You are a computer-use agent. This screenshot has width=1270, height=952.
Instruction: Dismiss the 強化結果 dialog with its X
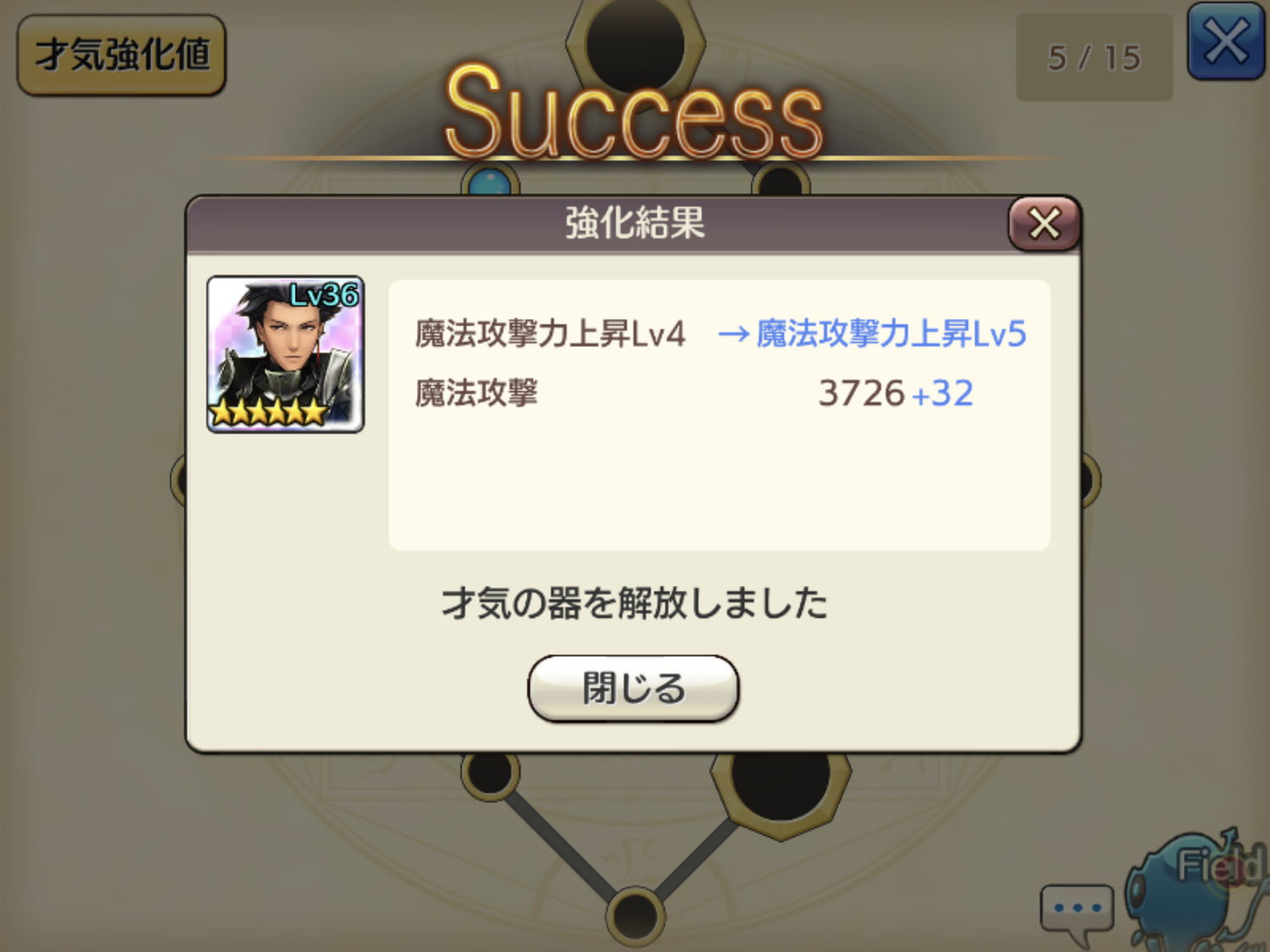(x=1044, y=224)
